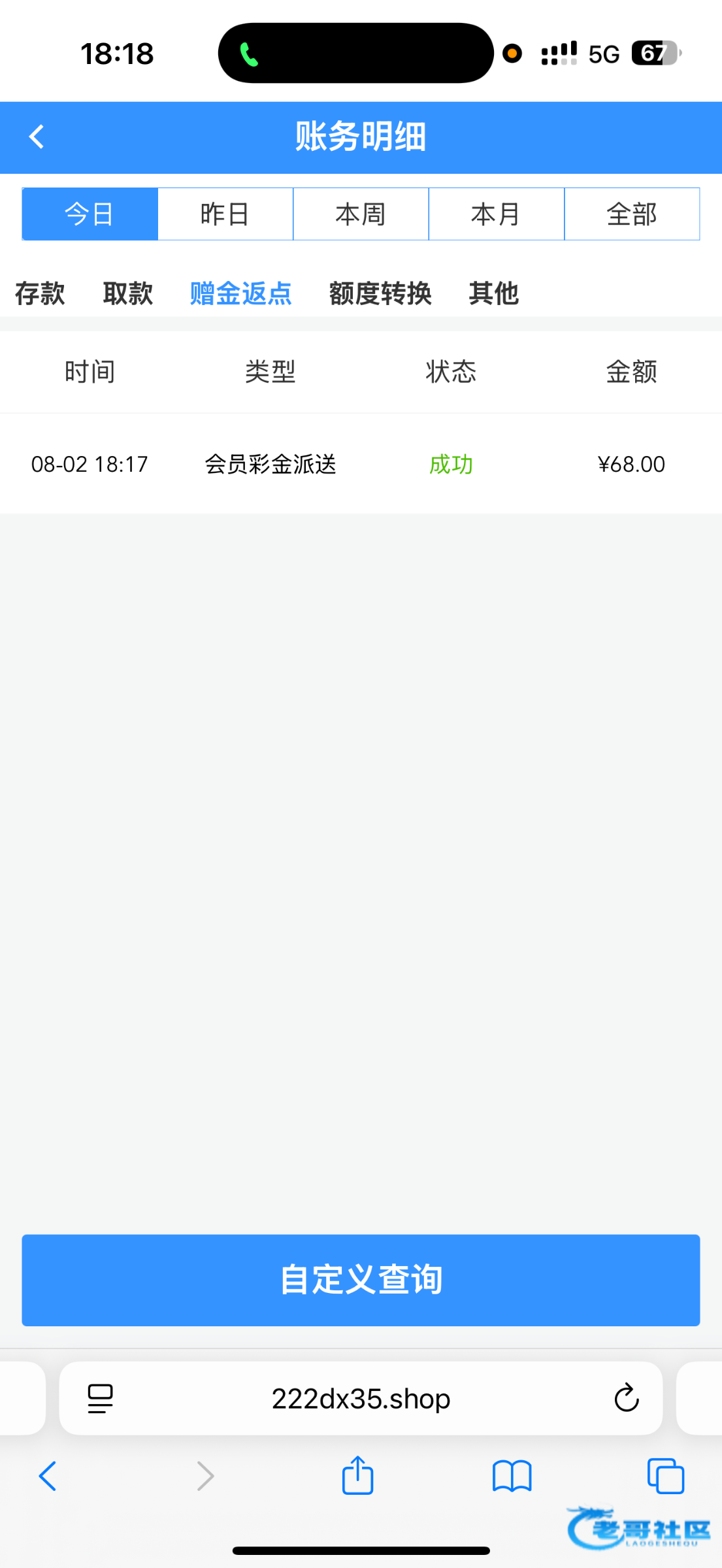Share this page from Safari toolbar
This screenshot has height=1568, width=722.
click(x=358, y=1476)
